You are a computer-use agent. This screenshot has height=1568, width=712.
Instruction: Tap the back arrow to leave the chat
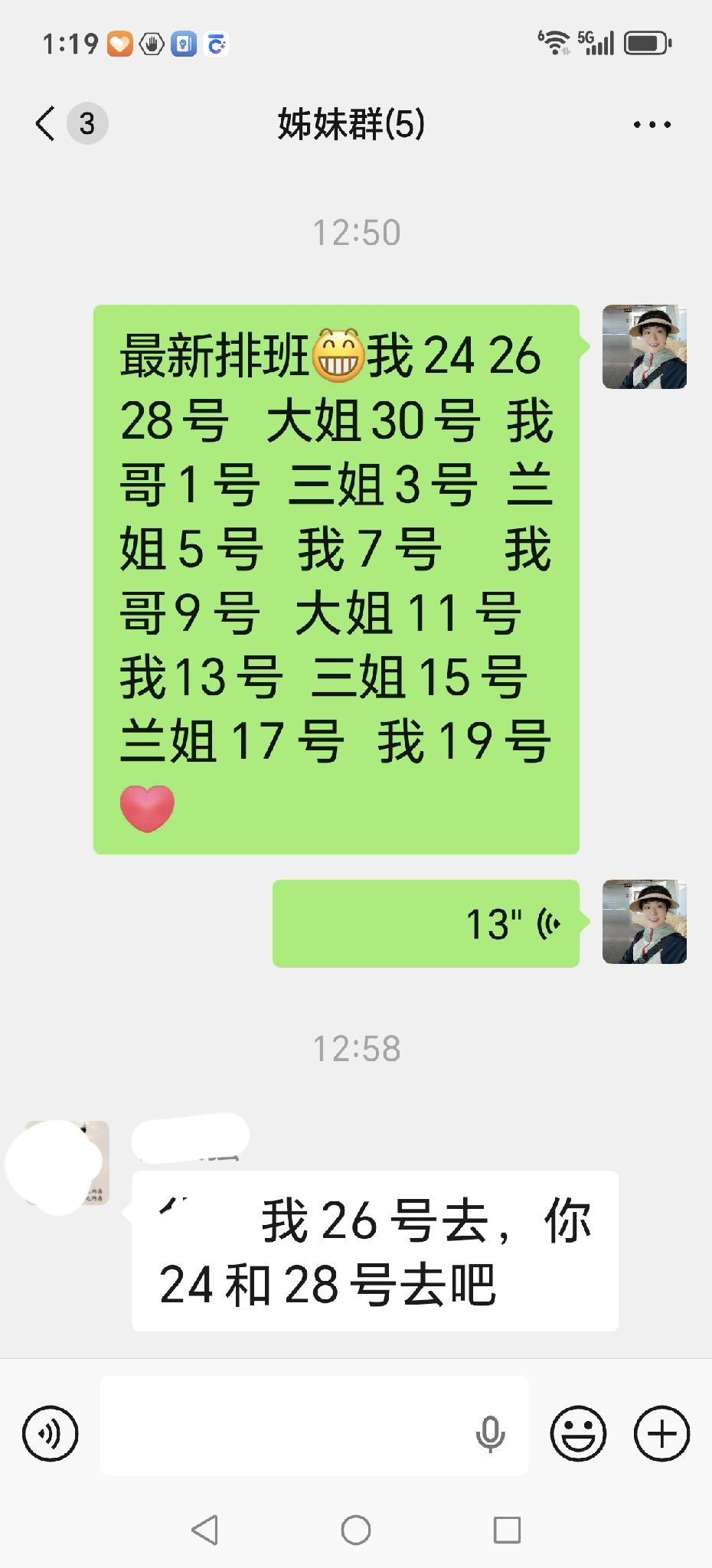[x=44, y=122]
